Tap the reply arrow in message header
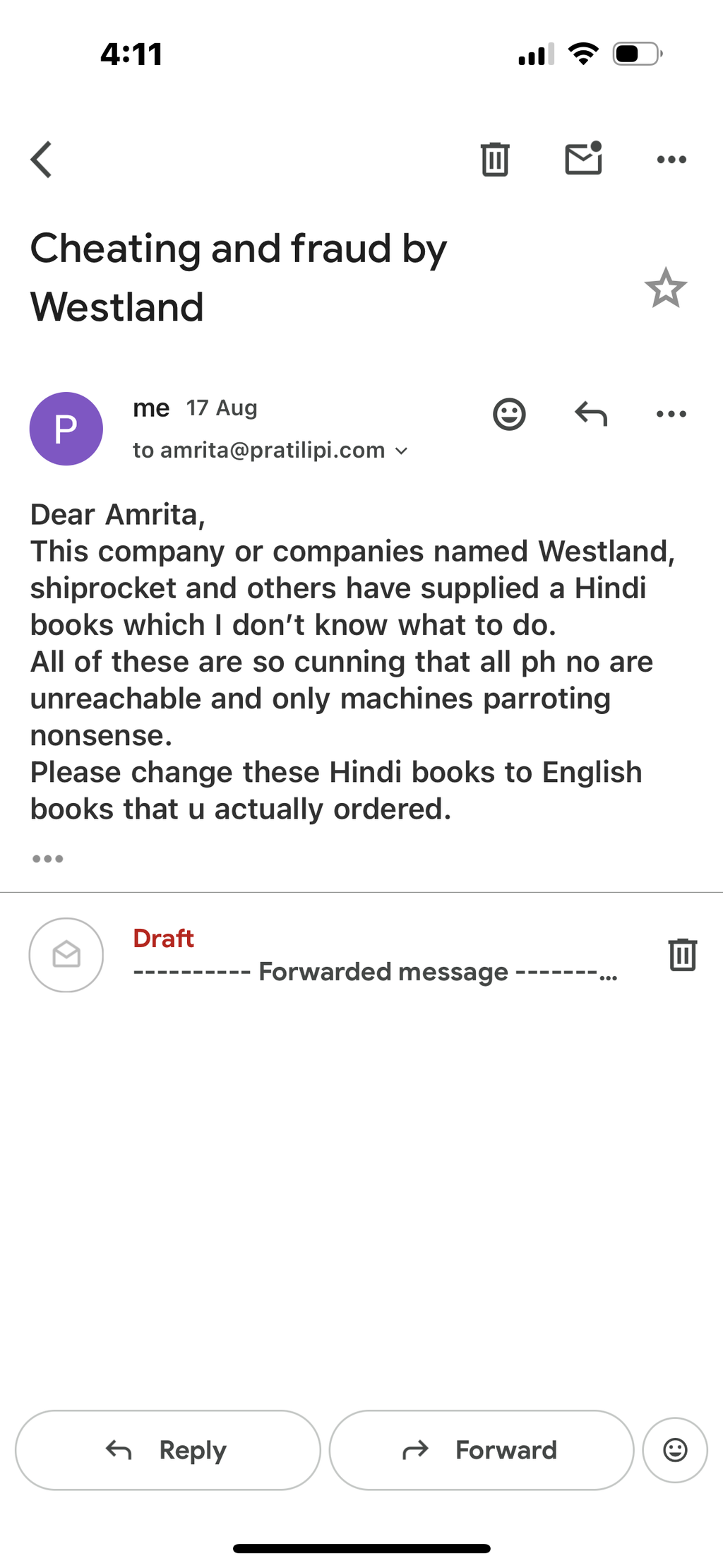 point(591,414)
